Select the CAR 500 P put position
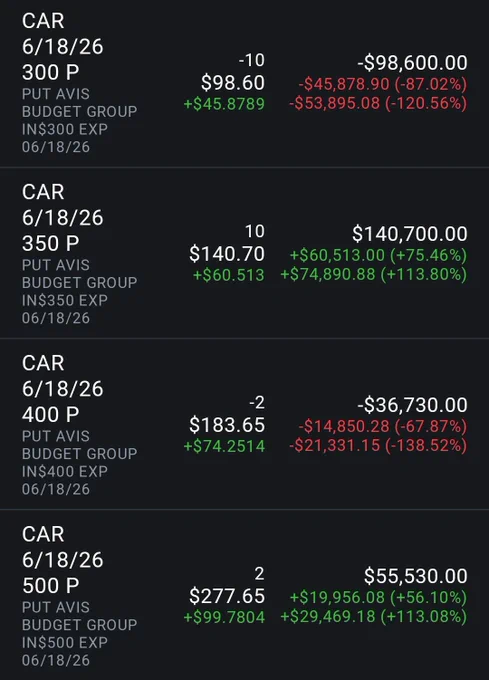 click(244, 595)
